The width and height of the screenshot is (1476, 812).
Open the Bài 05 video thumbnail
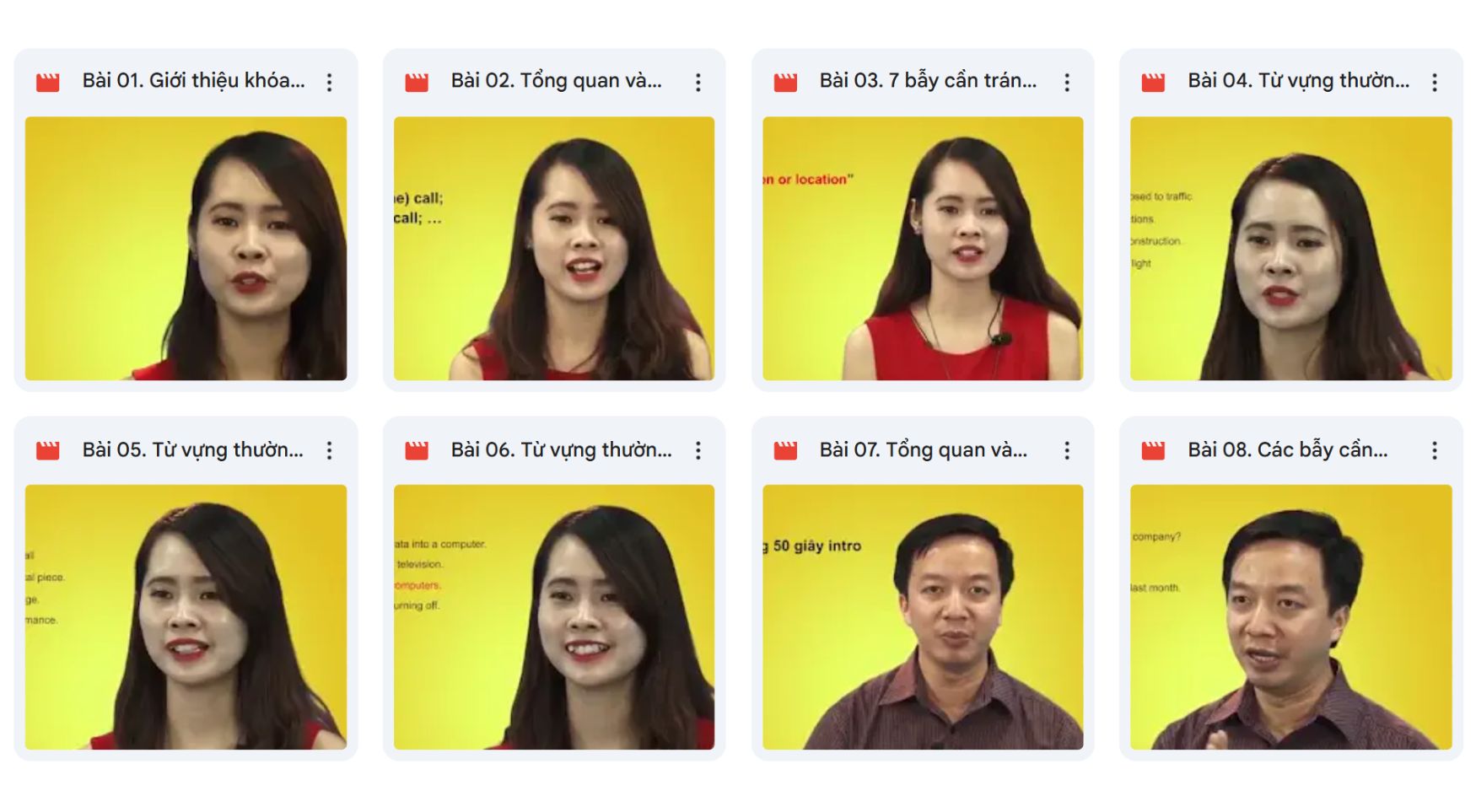click(186, 616)
